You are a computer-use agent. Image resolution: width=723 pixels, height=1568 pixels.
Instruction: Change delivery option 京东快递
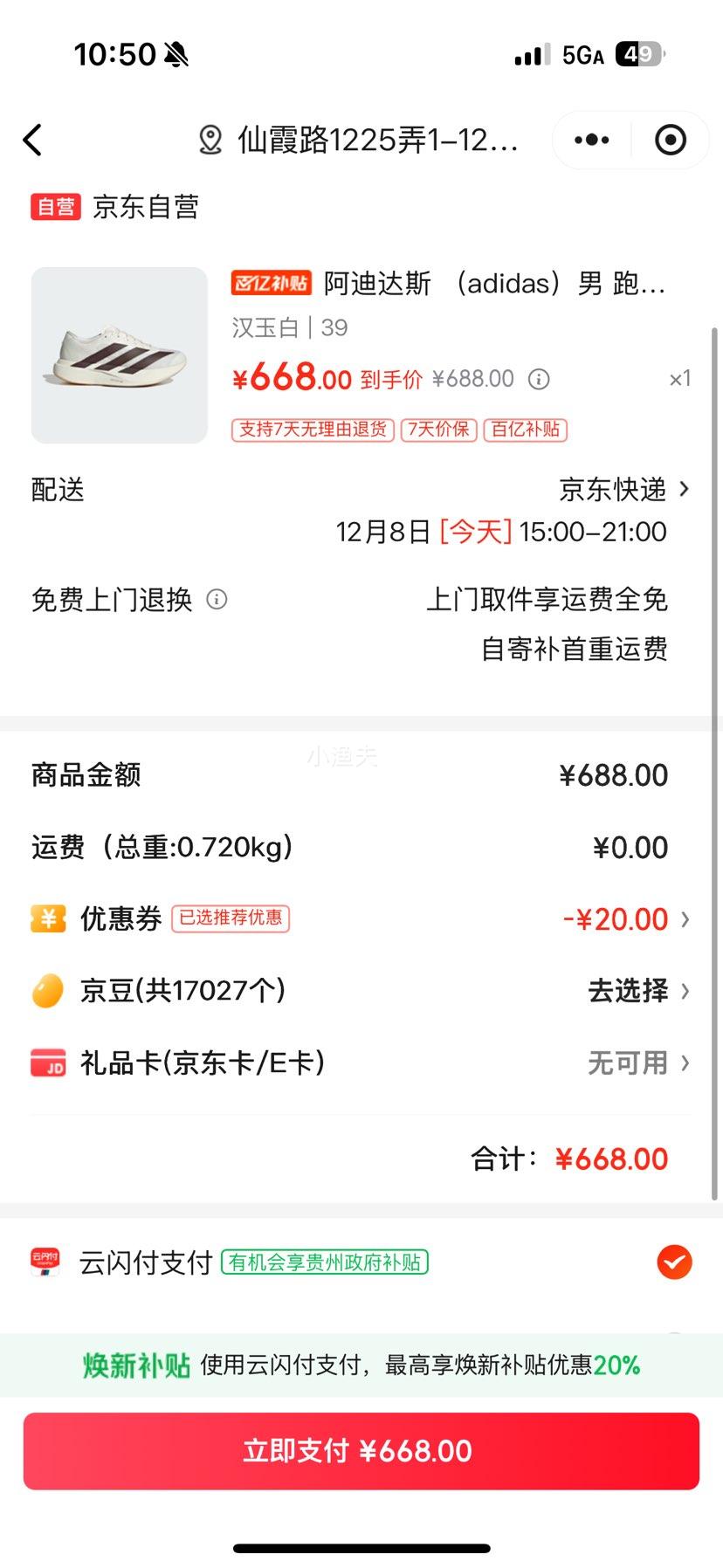point(623,490)
